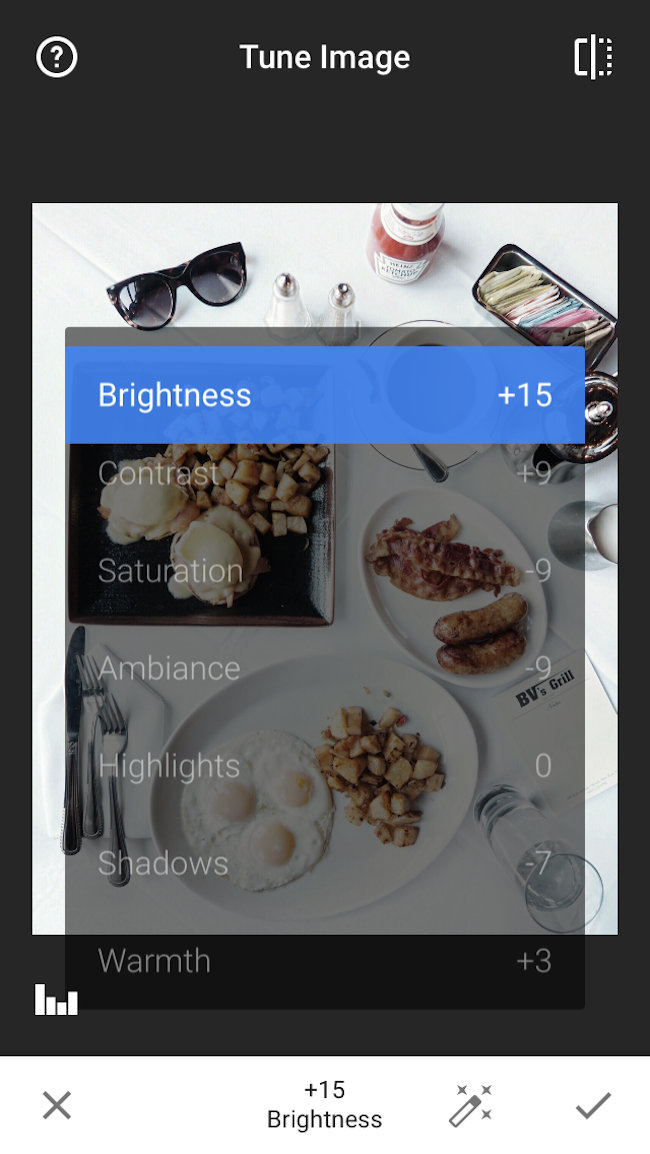Open the histogram icon
Viewport: 650px width, 1154px height.
(x=56, y=999)
